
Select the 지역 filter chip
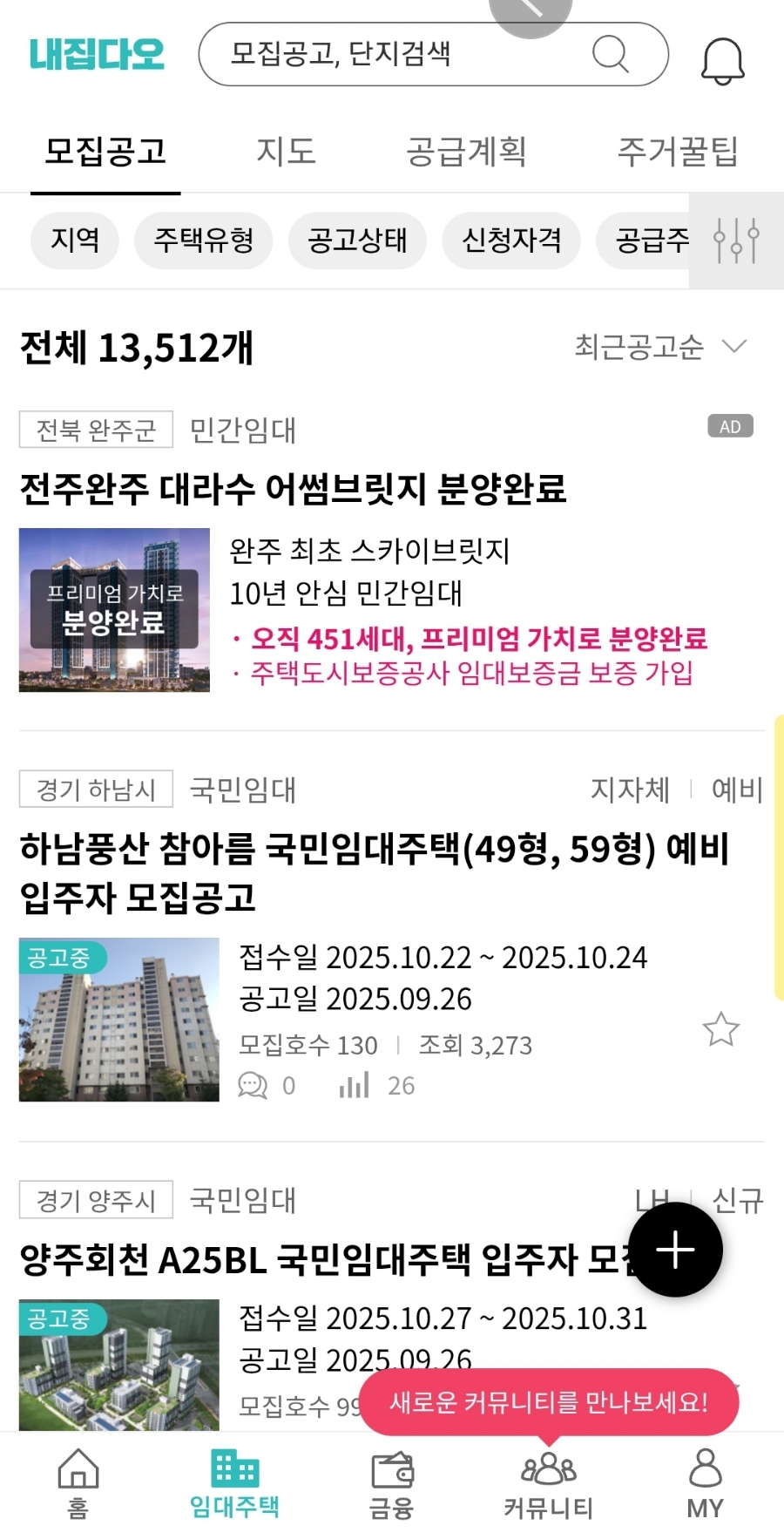(75, 240)
